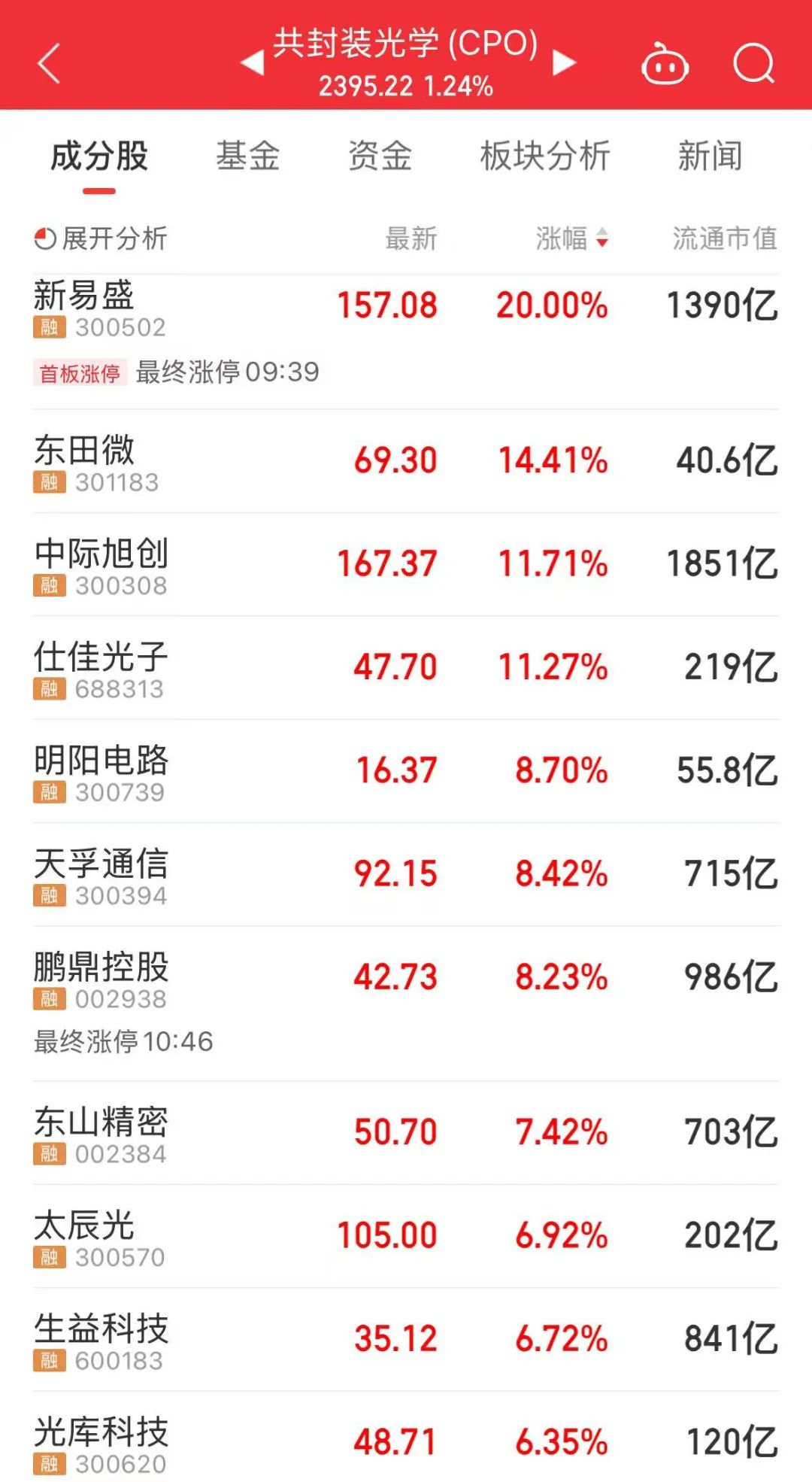Open the search magnifier
Screen dimensions: 812x1482
coord(753,63)
